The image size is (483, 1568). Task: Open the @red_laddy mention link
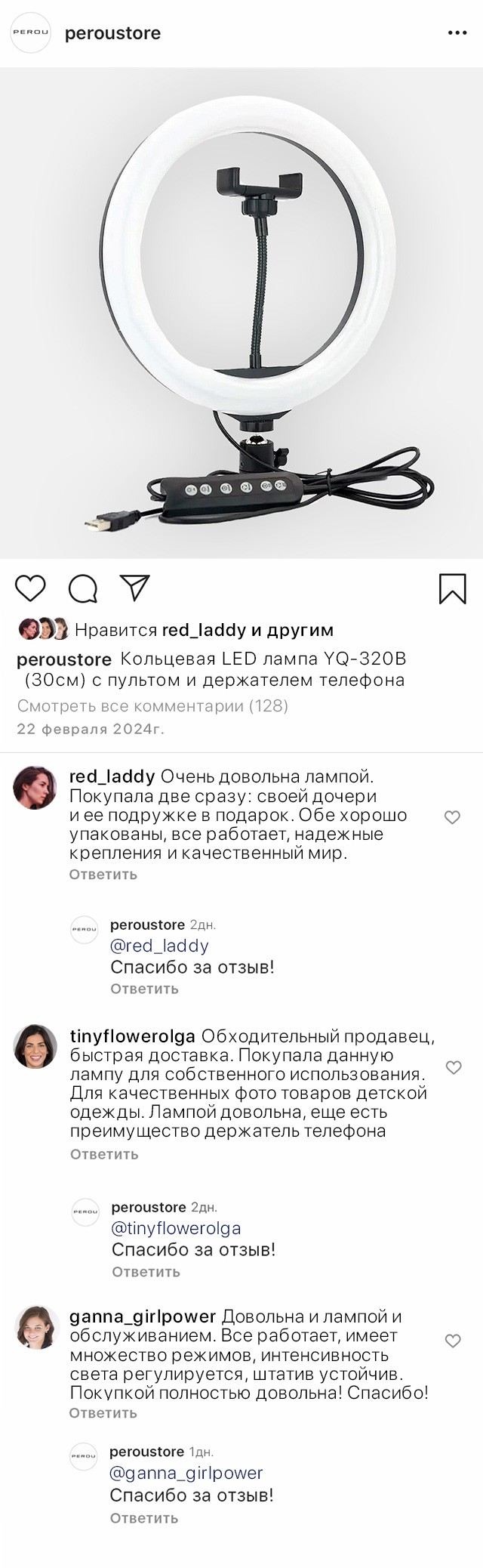tap(159, 946)
